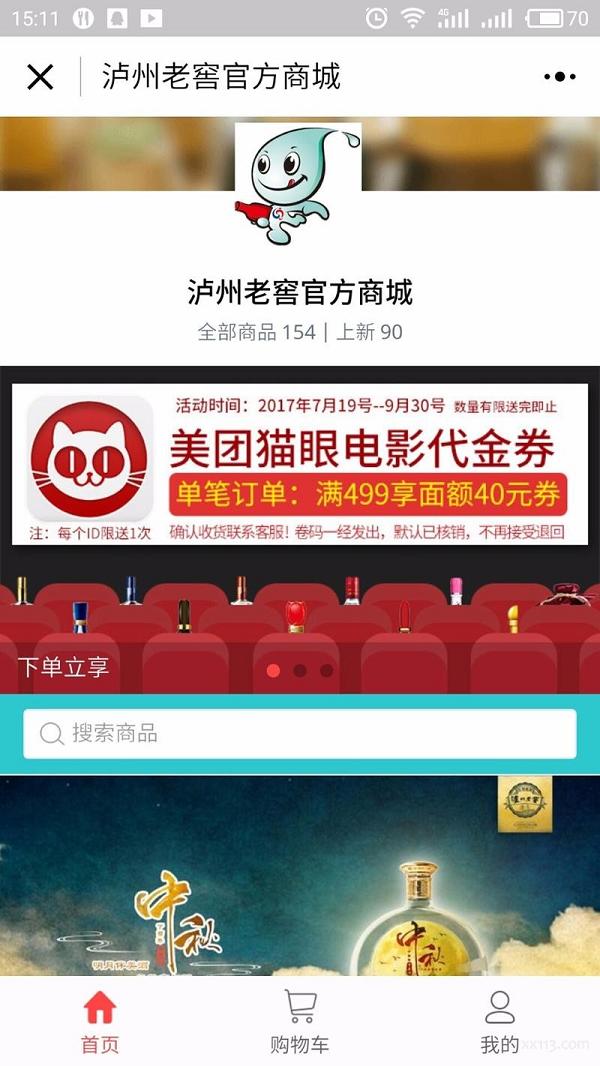
Task: Select the second carousel page dot
Action: (x=300, y=670)
